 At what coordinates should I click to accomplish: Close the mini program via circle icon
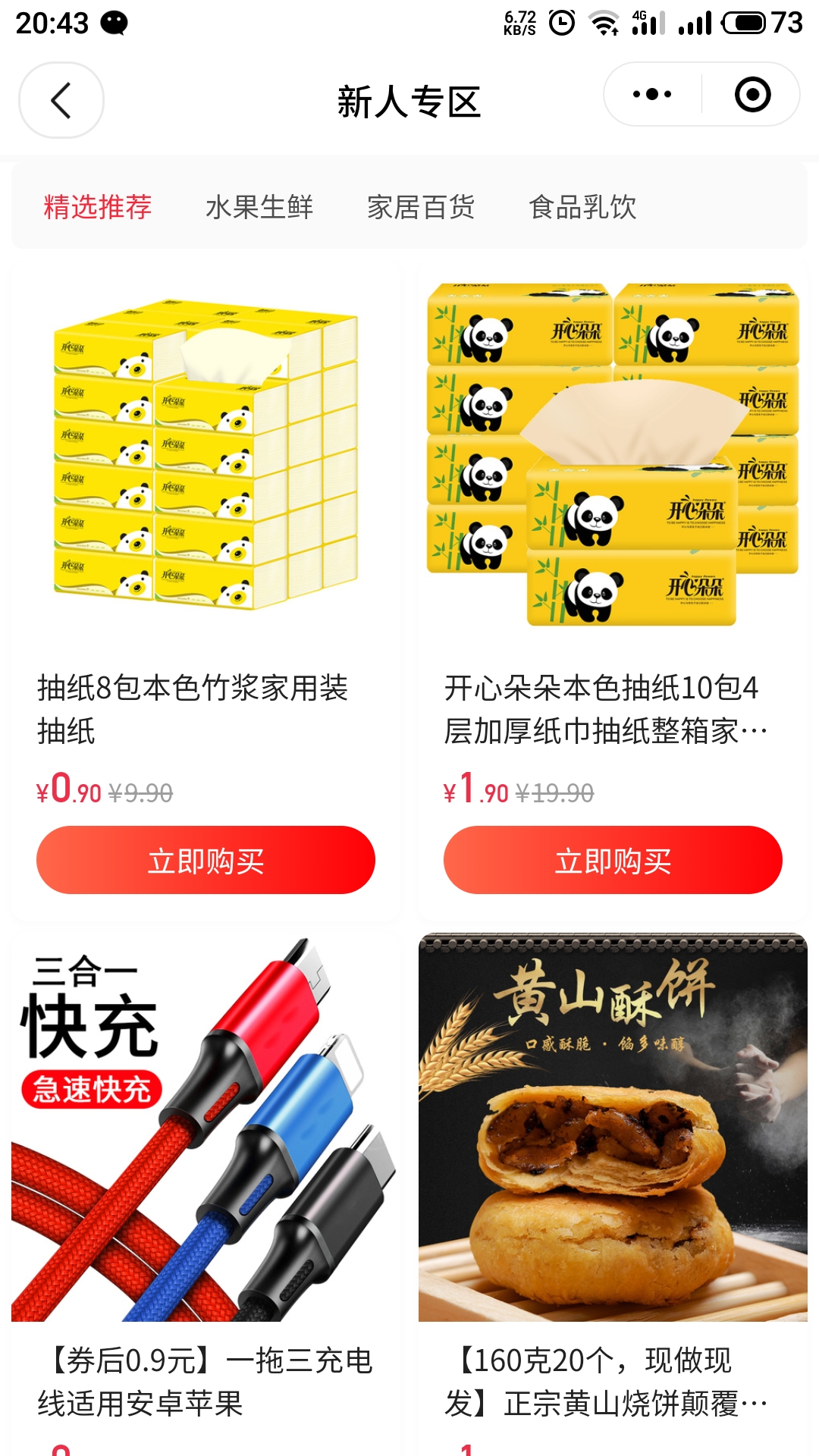[752, 95]
